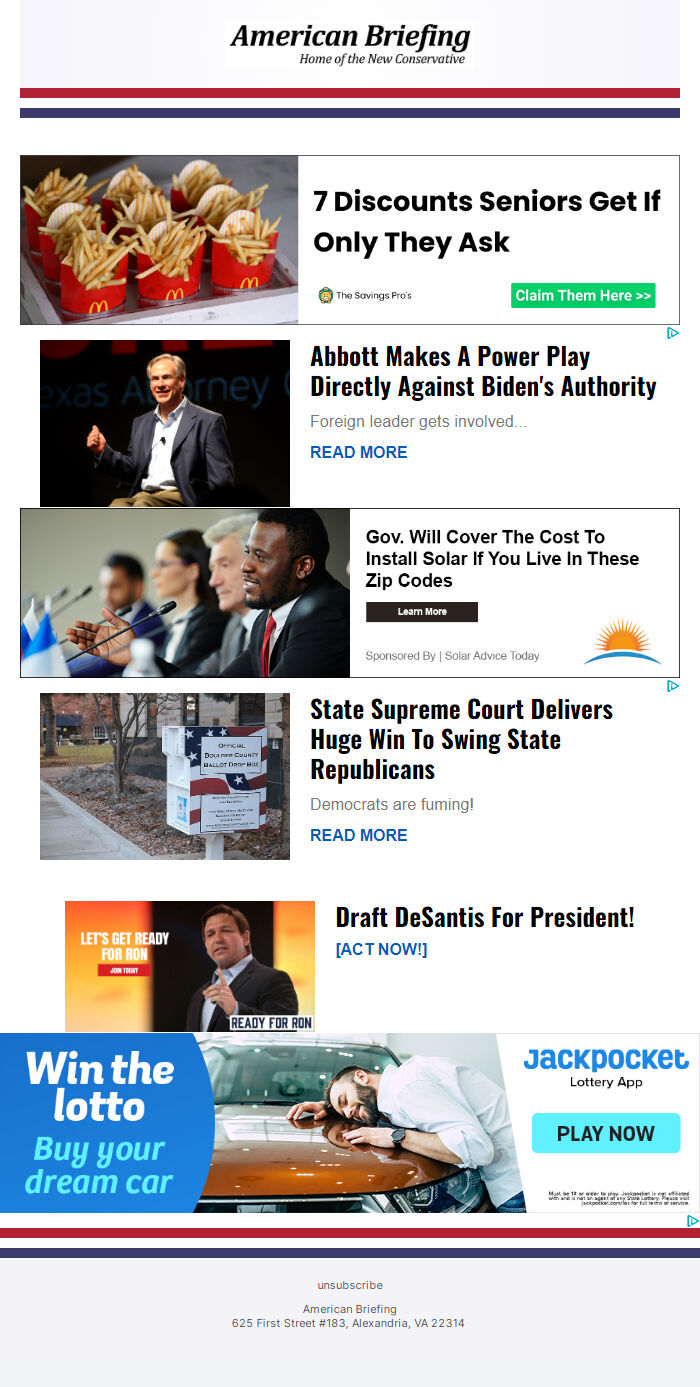Unsubscribe from American Briefing emails
Viewport: 700px width, 1387px height.
(350, 1285)
